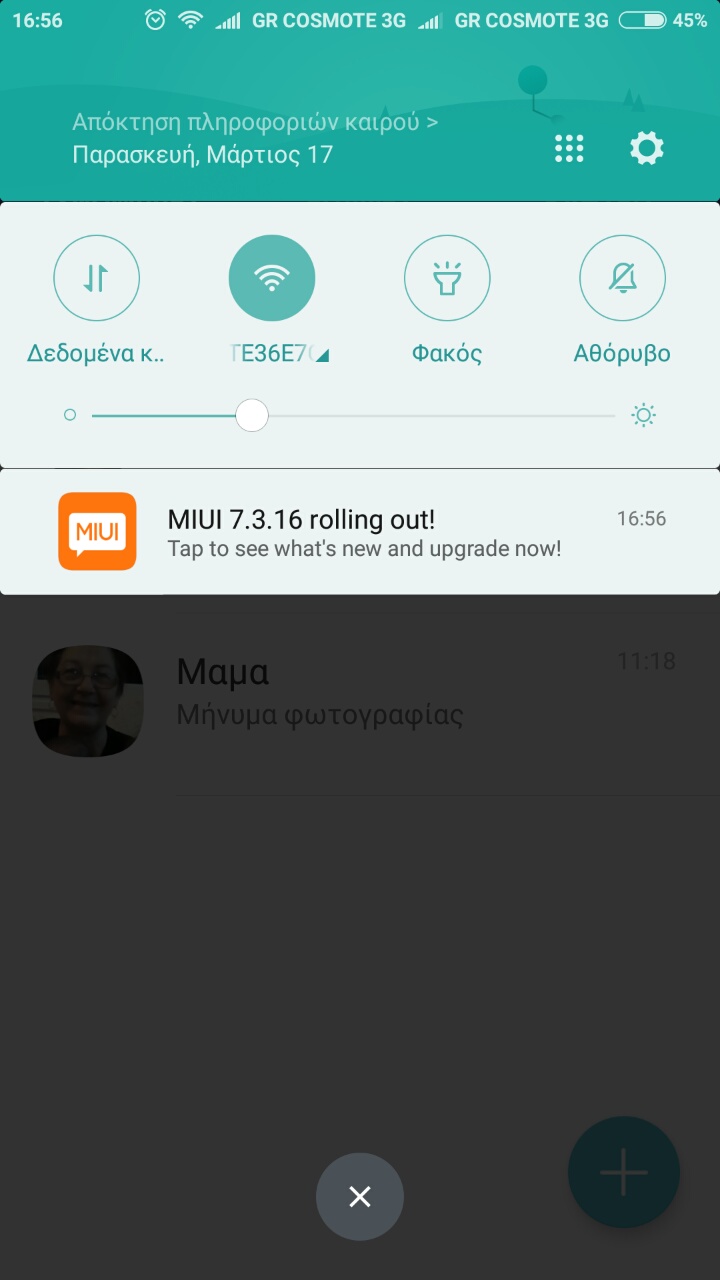Open the settings gear icon
Screen dimensions: 720x1280
click(x=647, y=149)
